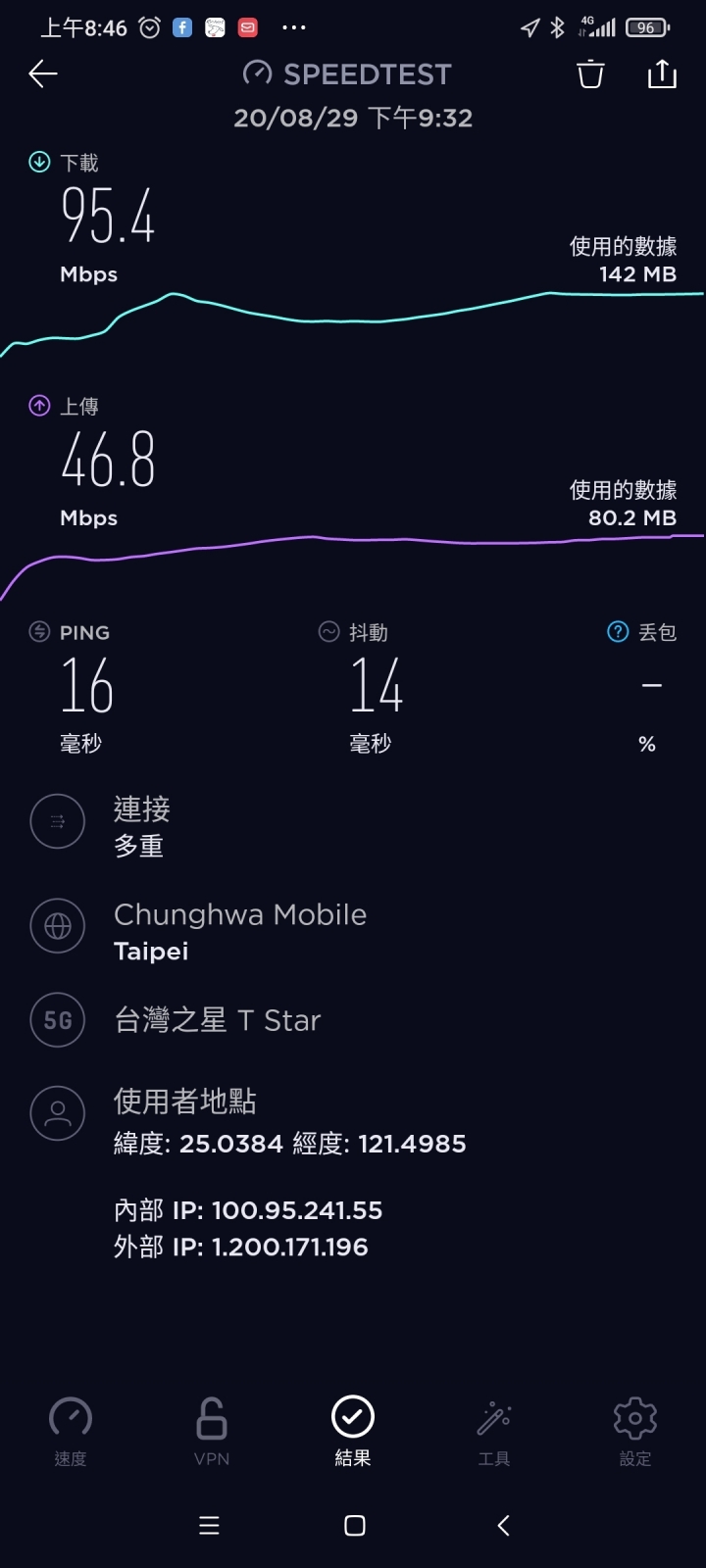Share this speed test result
706x1568 pixels.
click(x=663, y=73)
